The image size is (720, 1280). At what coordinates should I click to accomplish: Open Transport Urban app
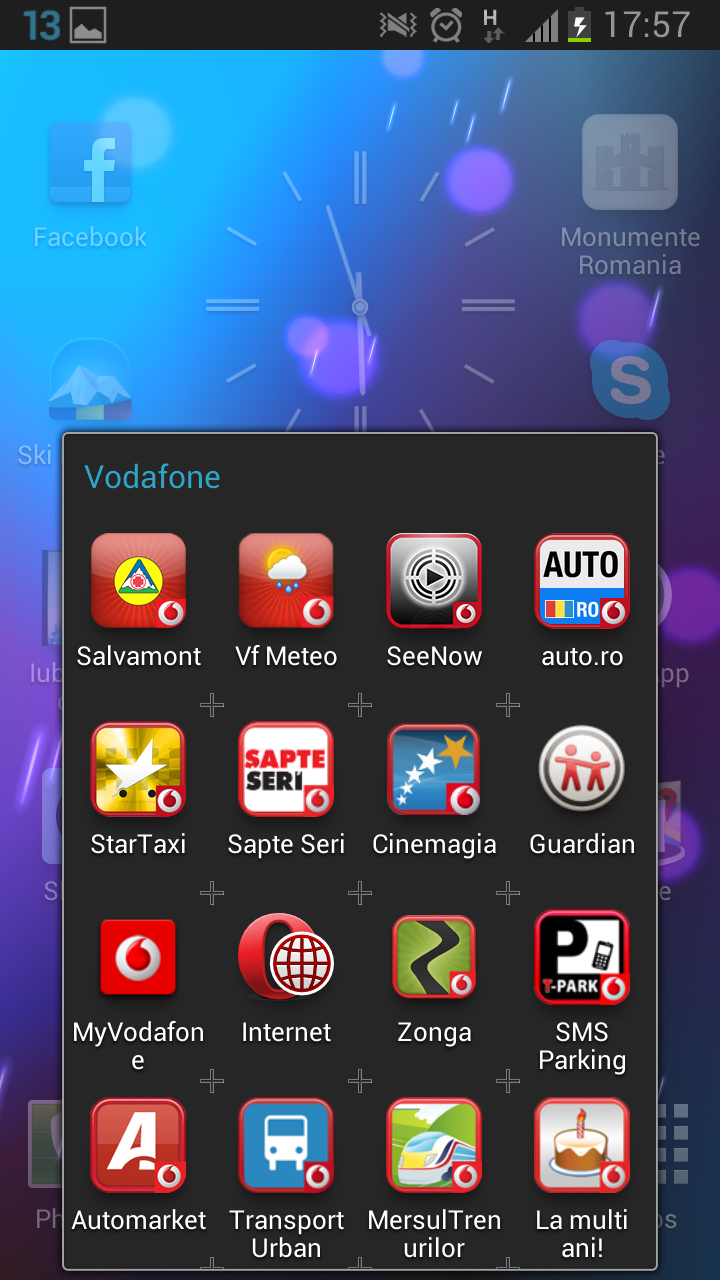[x=286, y=1145]
